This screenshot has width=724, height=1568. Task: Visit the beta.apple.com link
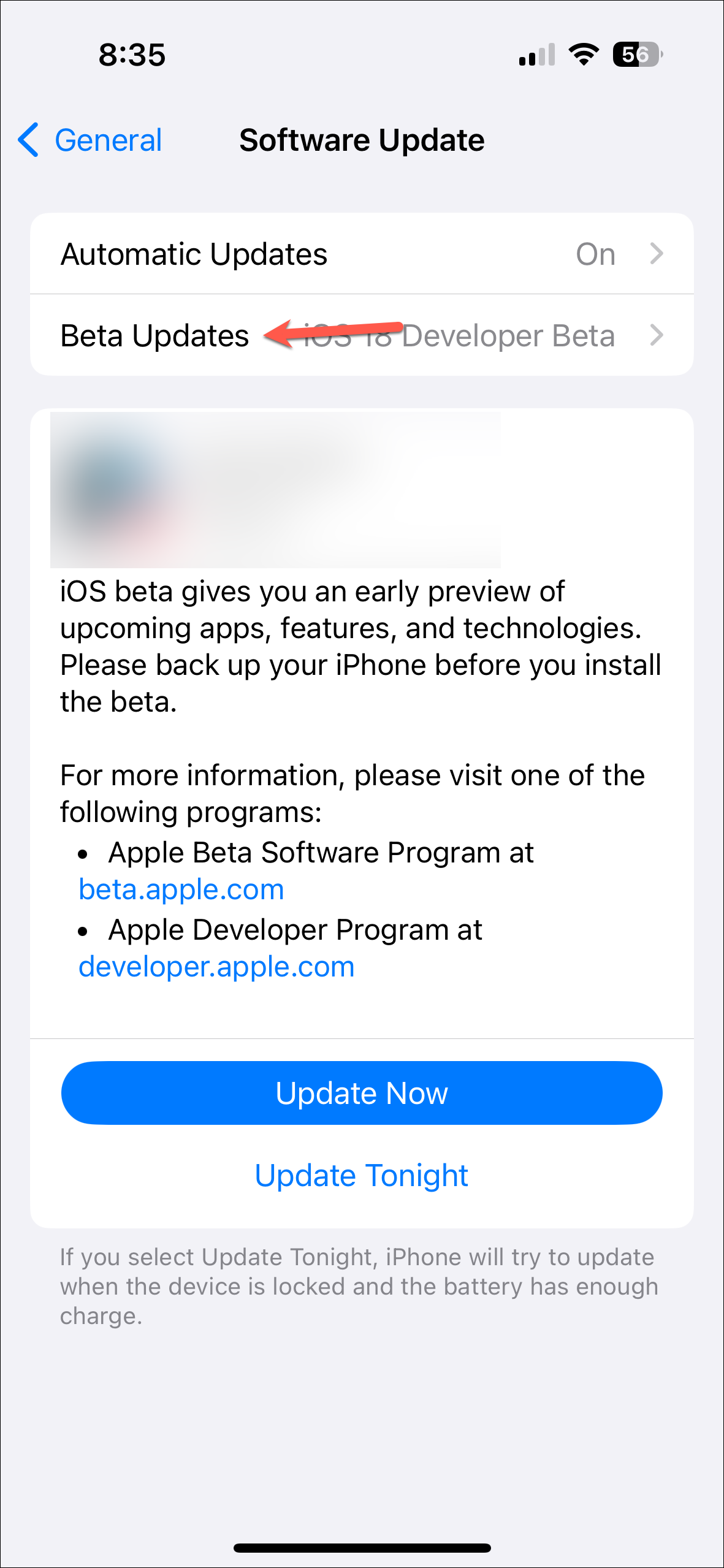click(181, 889)
